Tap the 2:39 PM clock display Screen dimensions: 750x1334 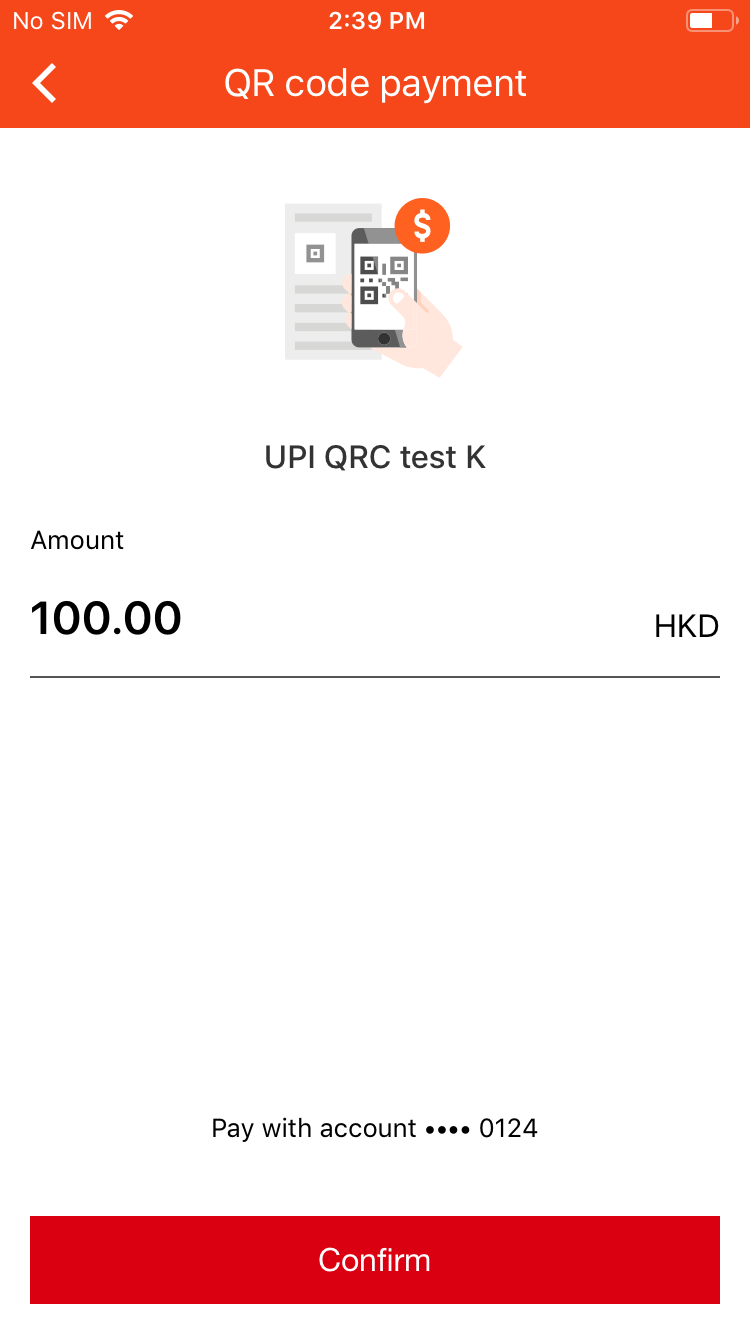(377, 19)
